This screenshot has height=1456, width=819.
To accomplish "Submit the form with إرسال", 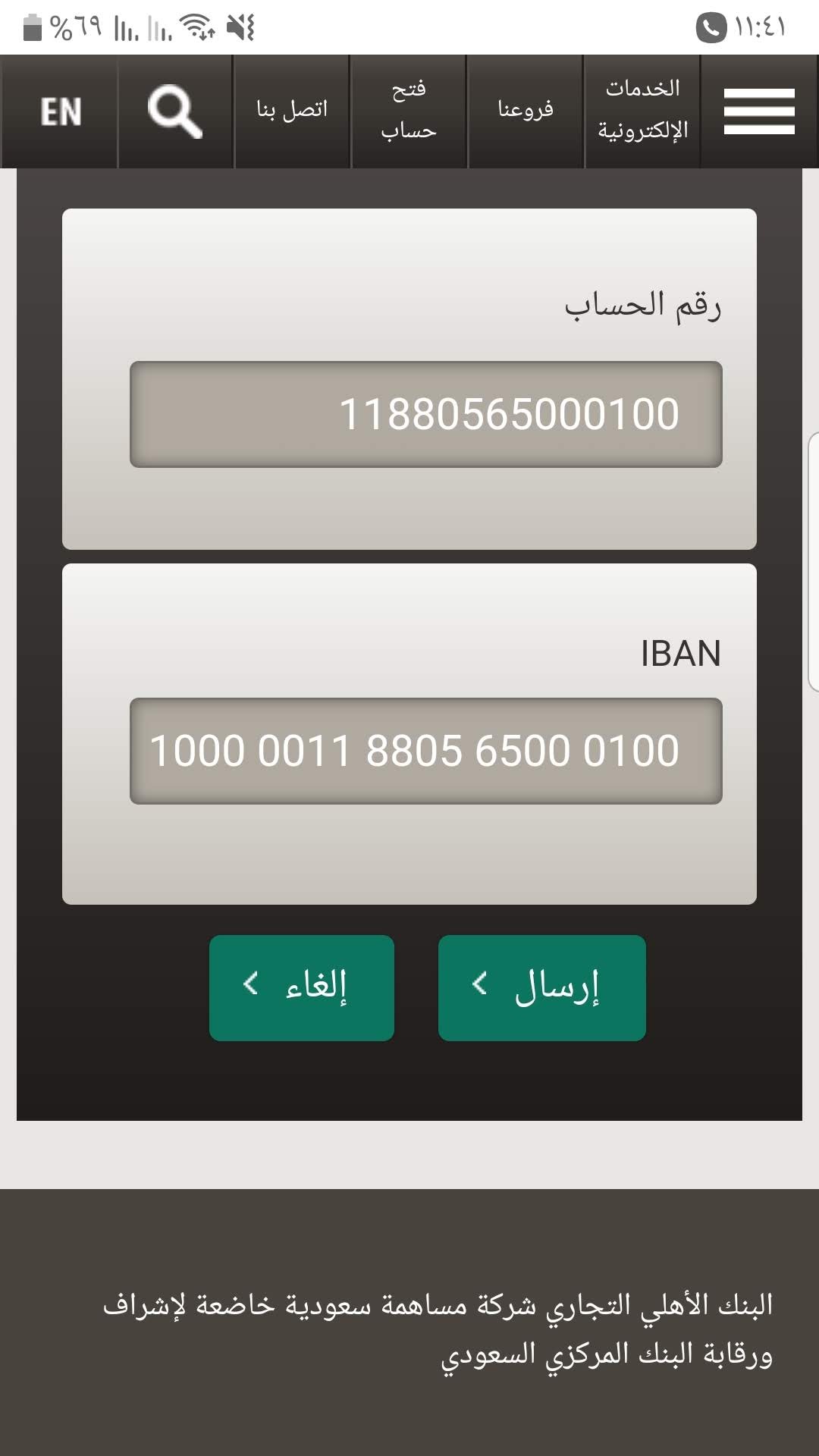I will (541, 987).
